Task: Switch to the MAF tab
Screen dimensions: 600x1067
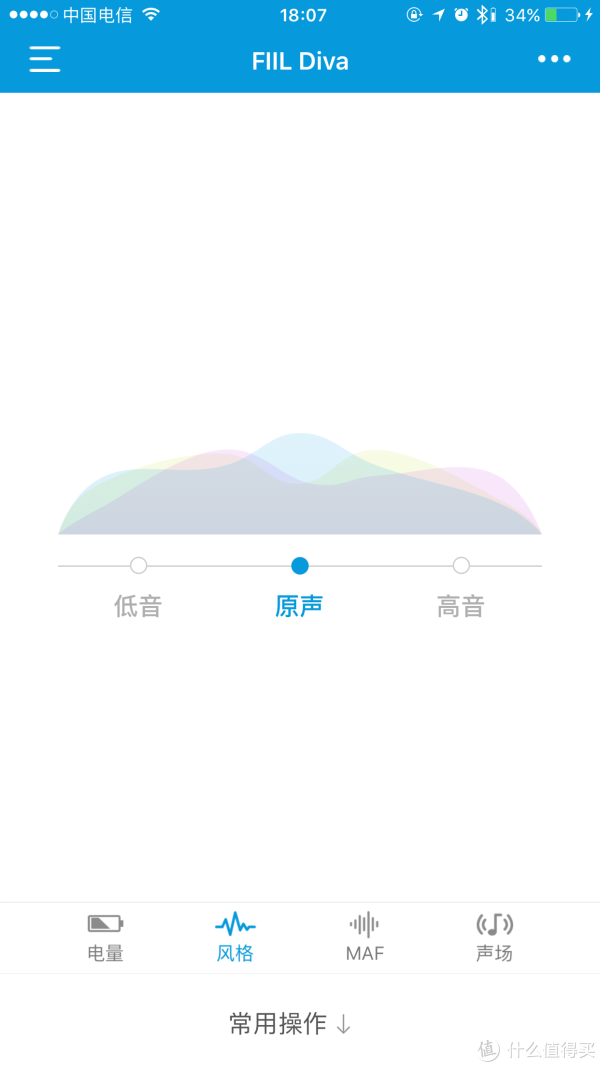Action: pos(365,938)
